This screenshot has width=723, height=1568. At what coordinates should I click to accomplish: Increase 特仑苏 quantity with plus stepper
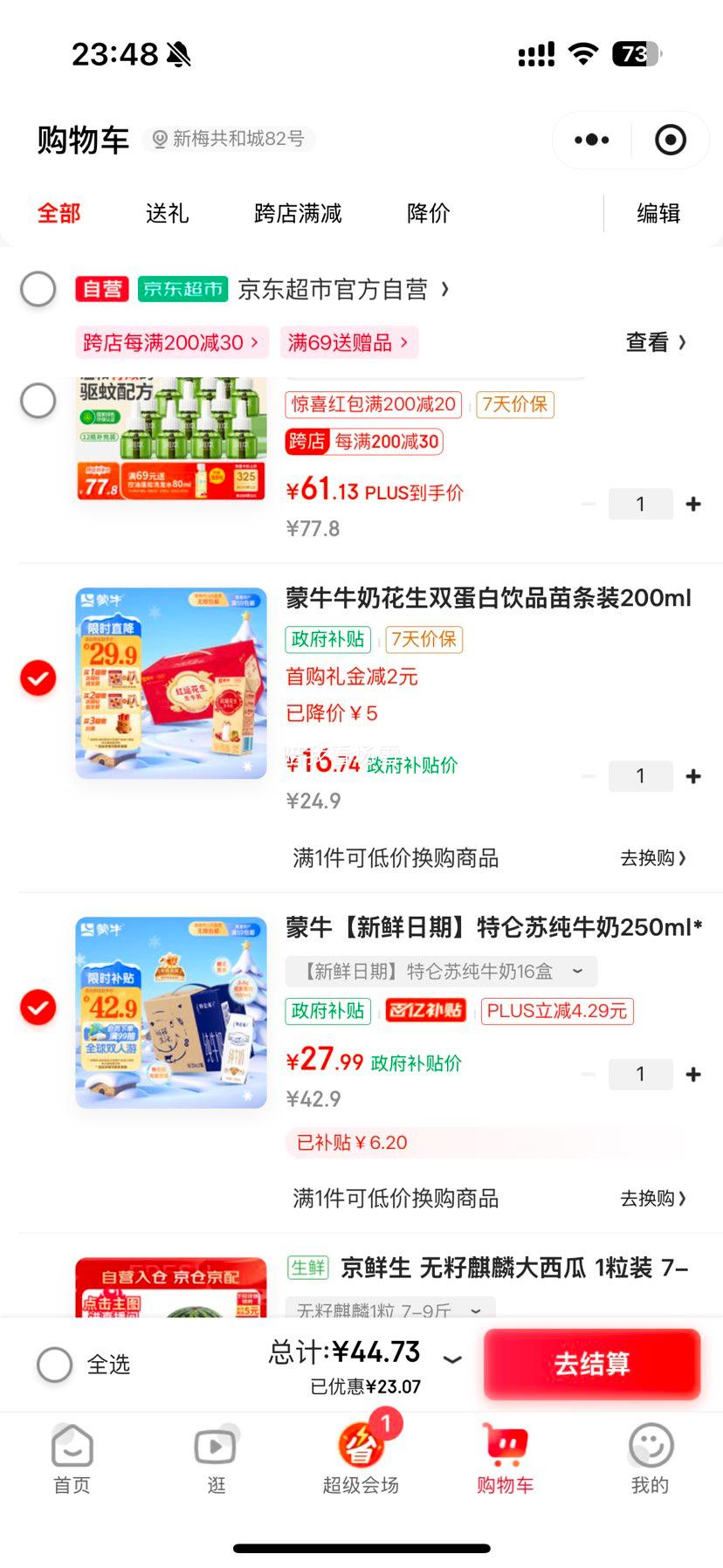[692, 1074]
